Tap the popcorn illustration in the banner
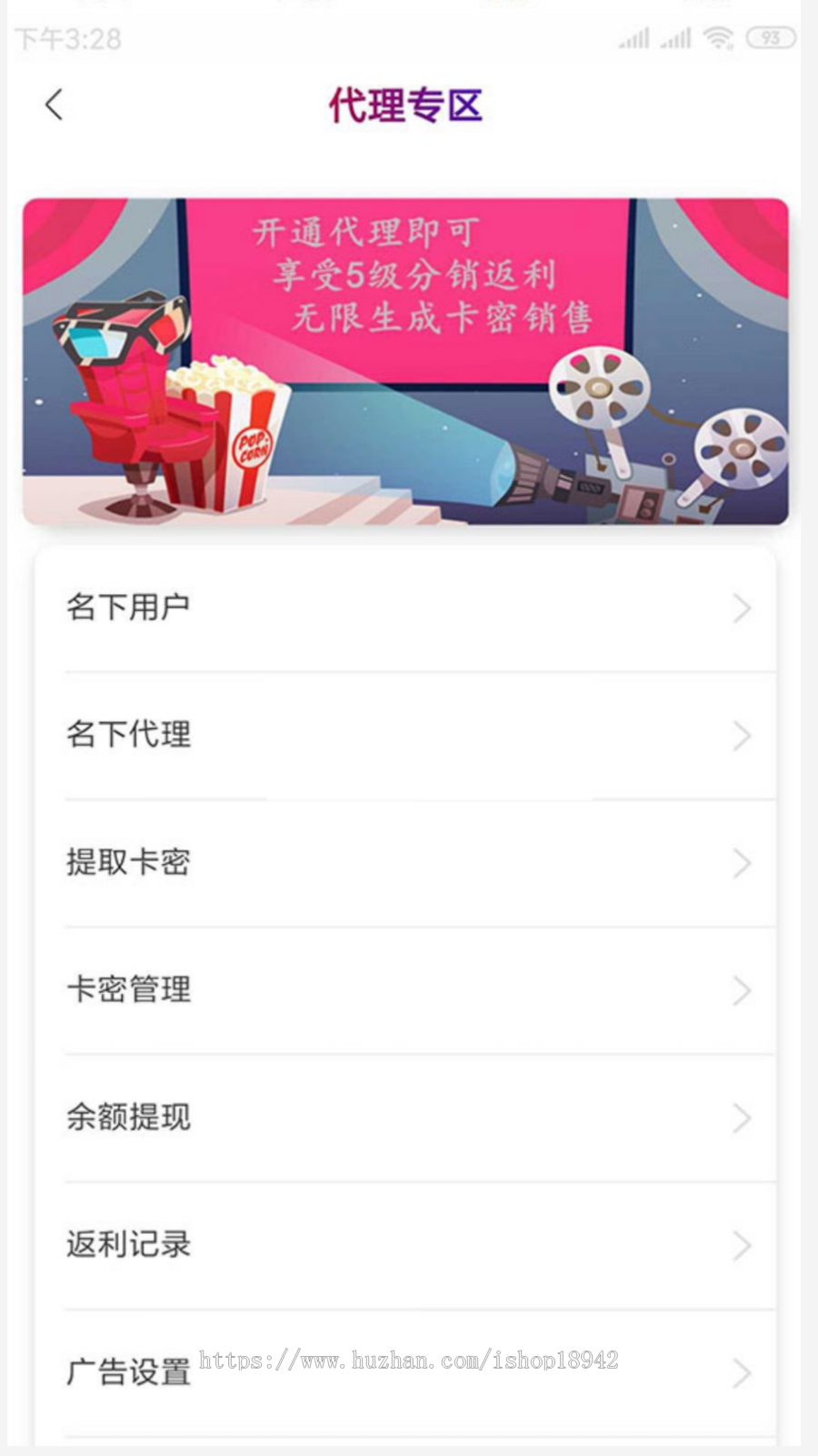 click(x=238, y=437)
